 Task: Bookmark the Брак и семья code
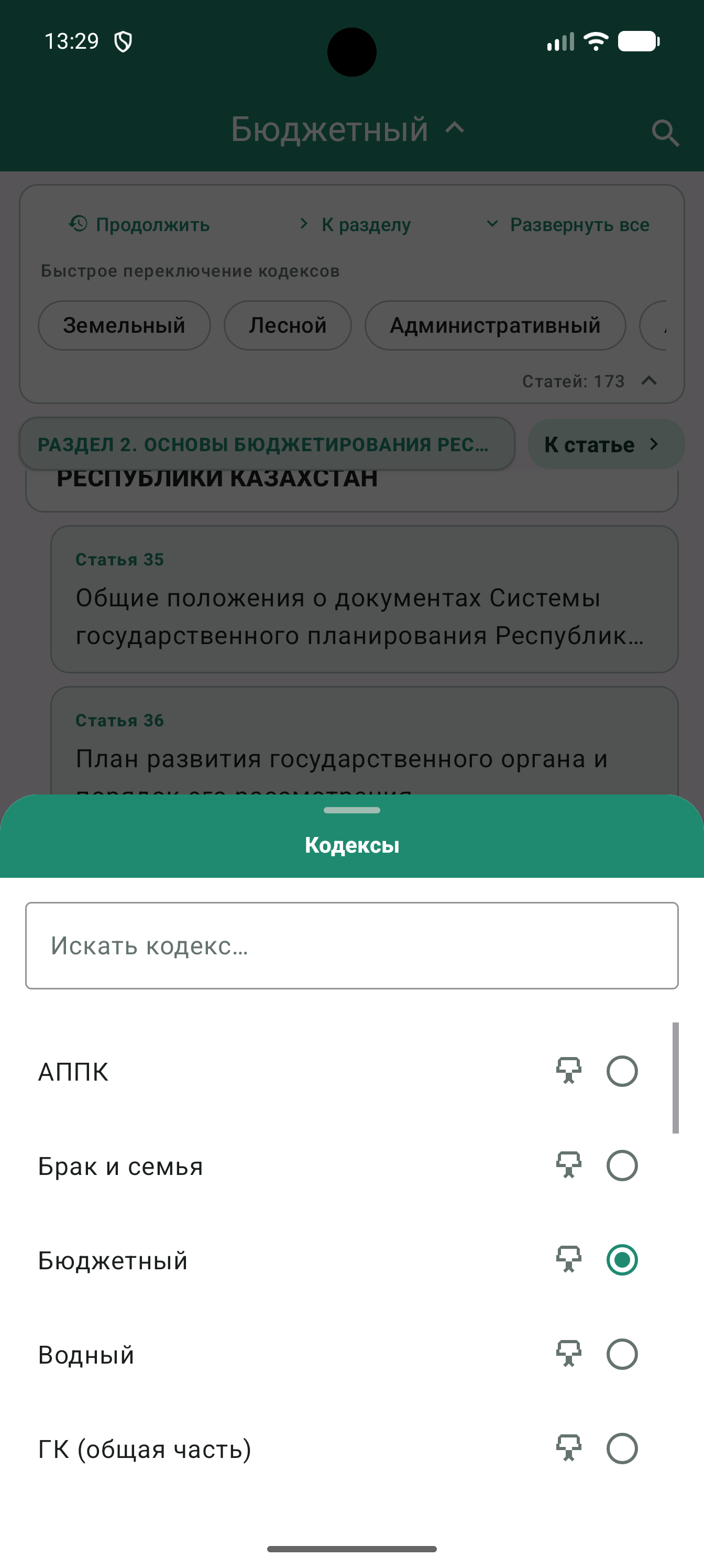pyautogui.click(x=569, y=1165)
